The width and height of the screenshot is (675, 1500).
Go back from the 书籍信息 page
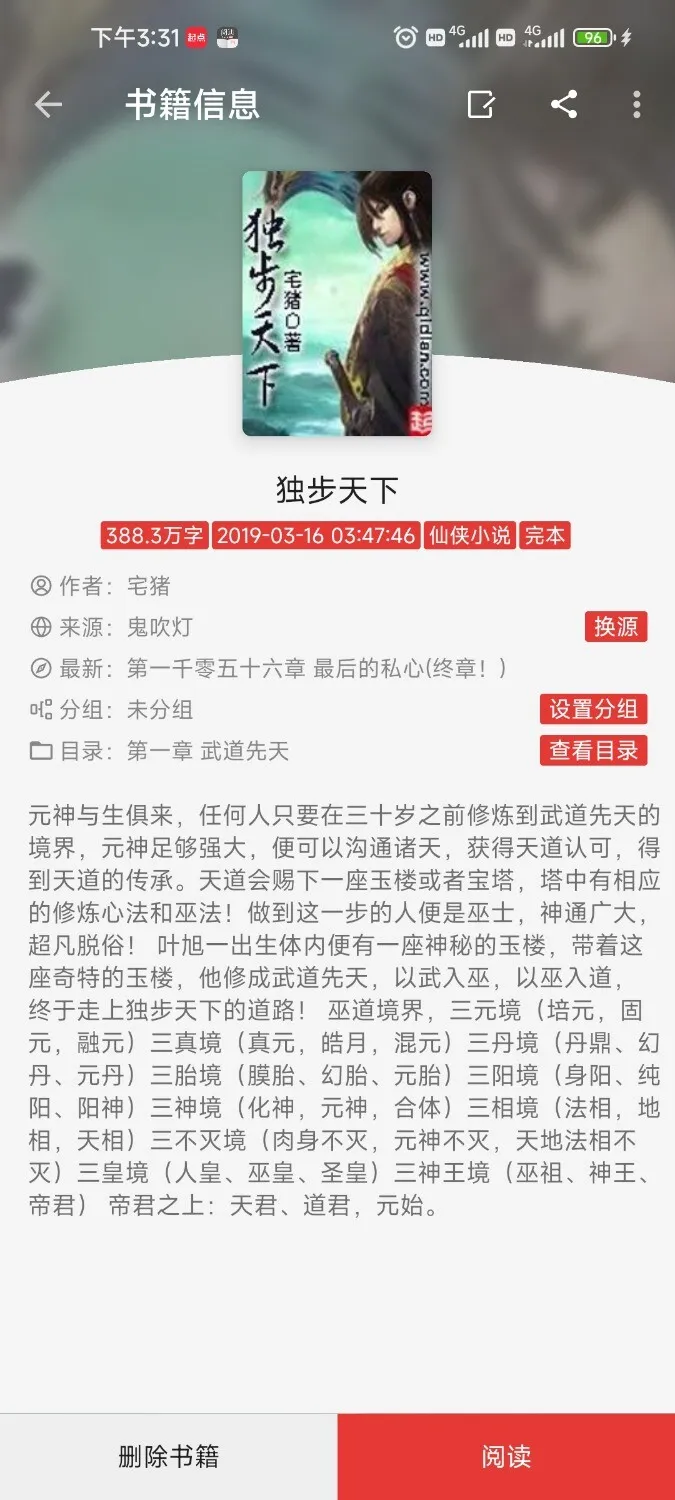click(x=48, y=105)
